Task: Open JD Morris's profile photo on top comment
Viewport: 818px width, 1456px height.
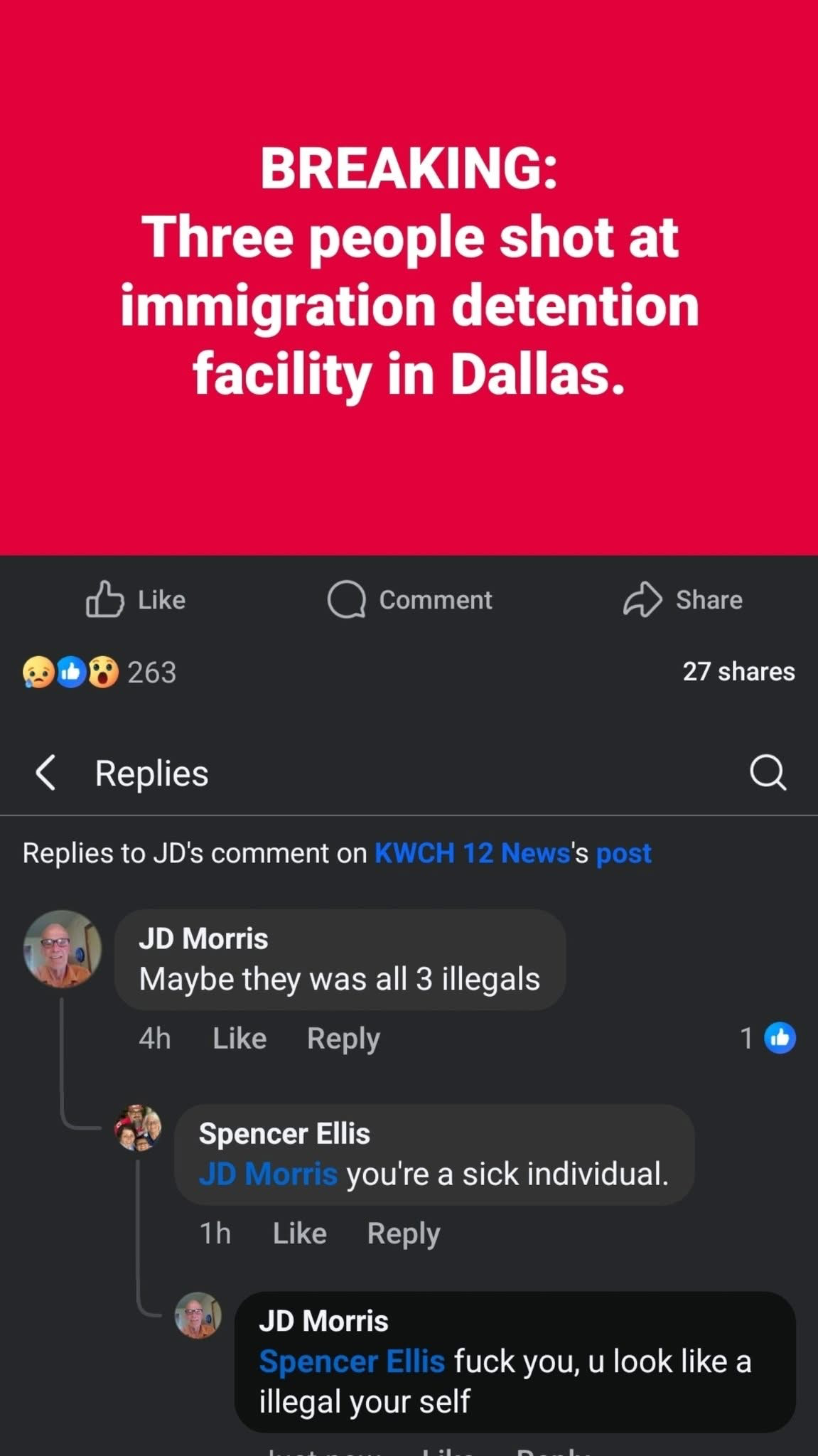Action: pyautogui.click(x=63, y=949)
